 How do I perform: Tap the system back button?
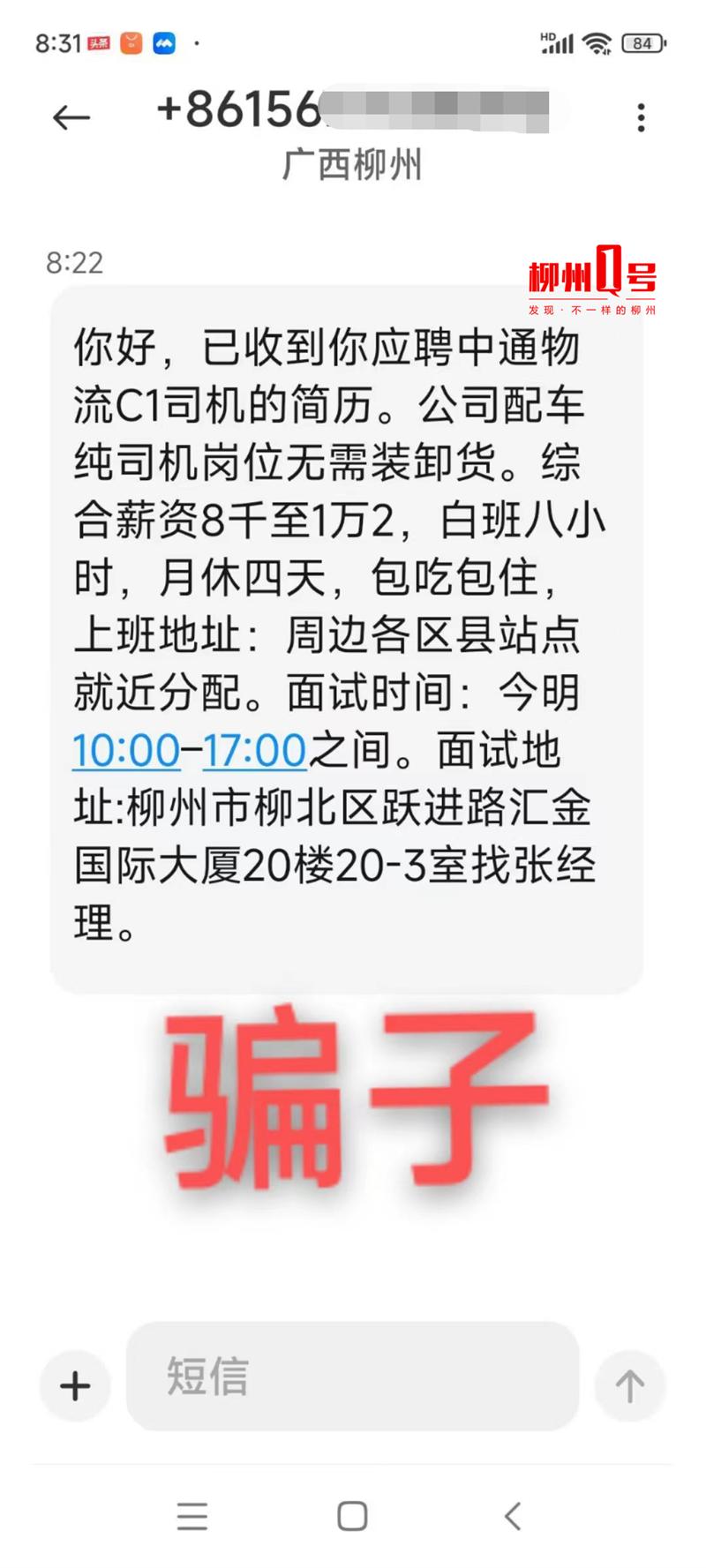coord(513,1516)
